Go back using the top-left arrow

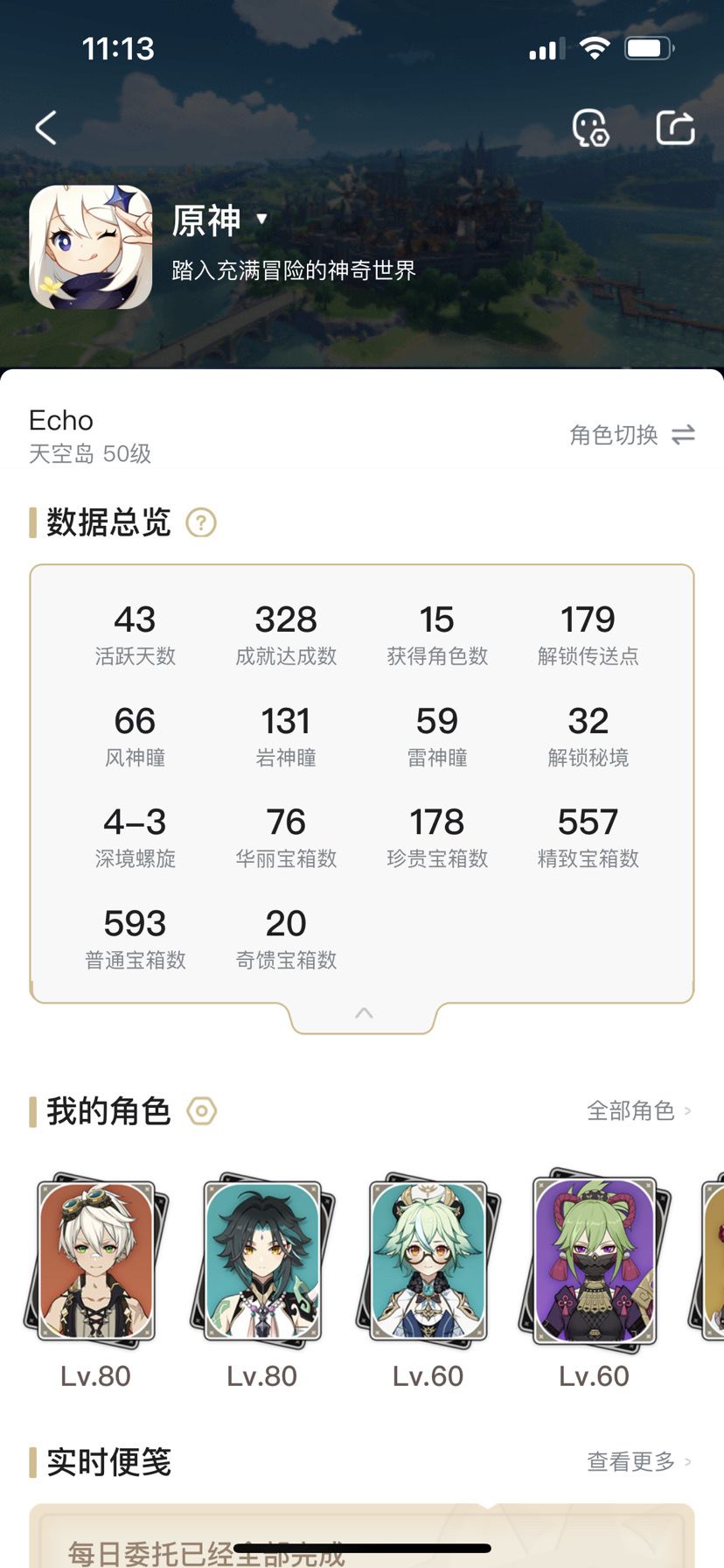click(x=46, y=128)
